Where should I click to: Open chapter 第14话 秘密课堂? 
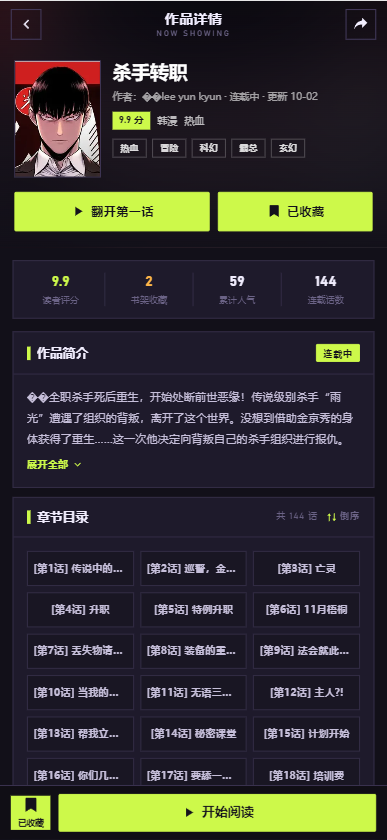[x=194, y=734]
